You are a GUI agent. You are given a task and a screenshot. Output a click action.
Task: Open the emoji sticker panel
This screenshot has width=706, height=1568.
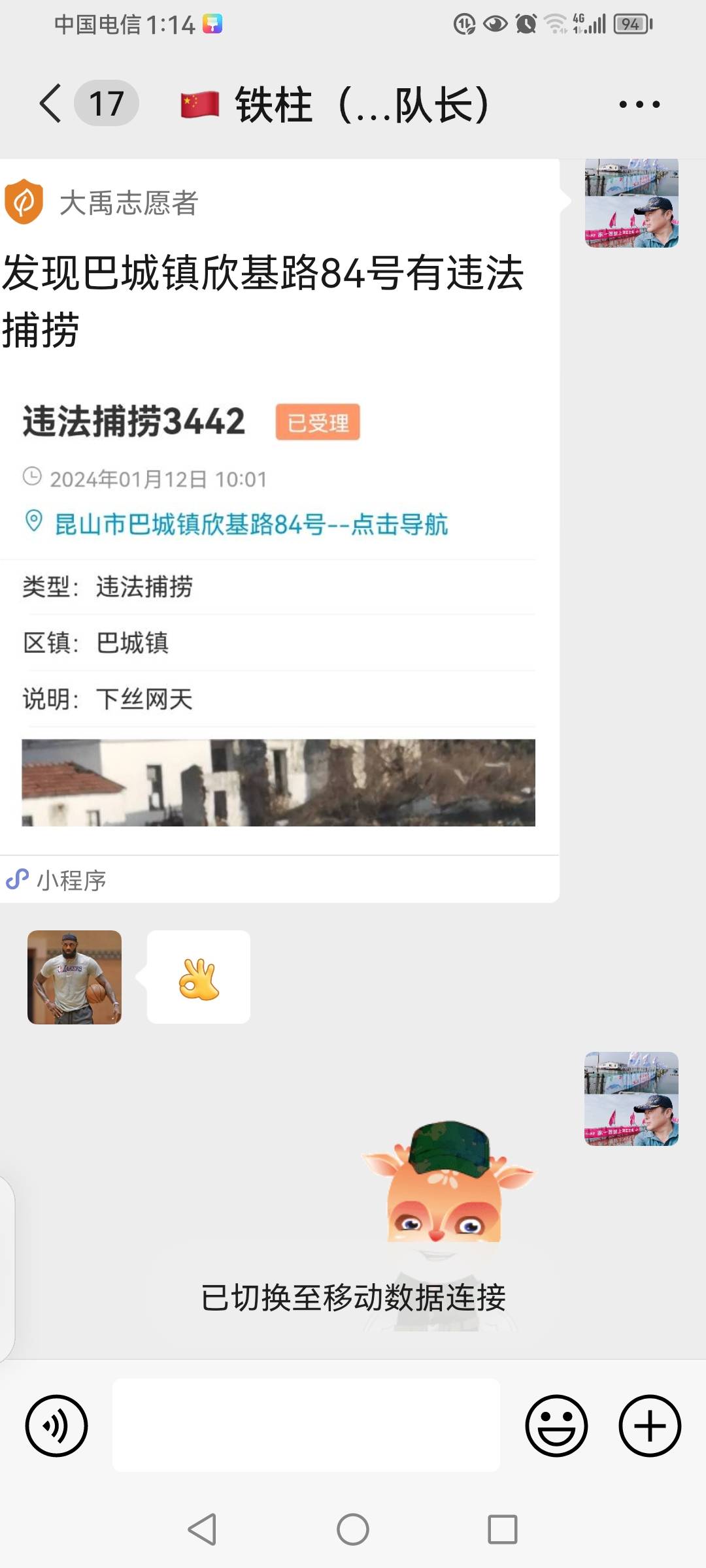[556, 1426]
